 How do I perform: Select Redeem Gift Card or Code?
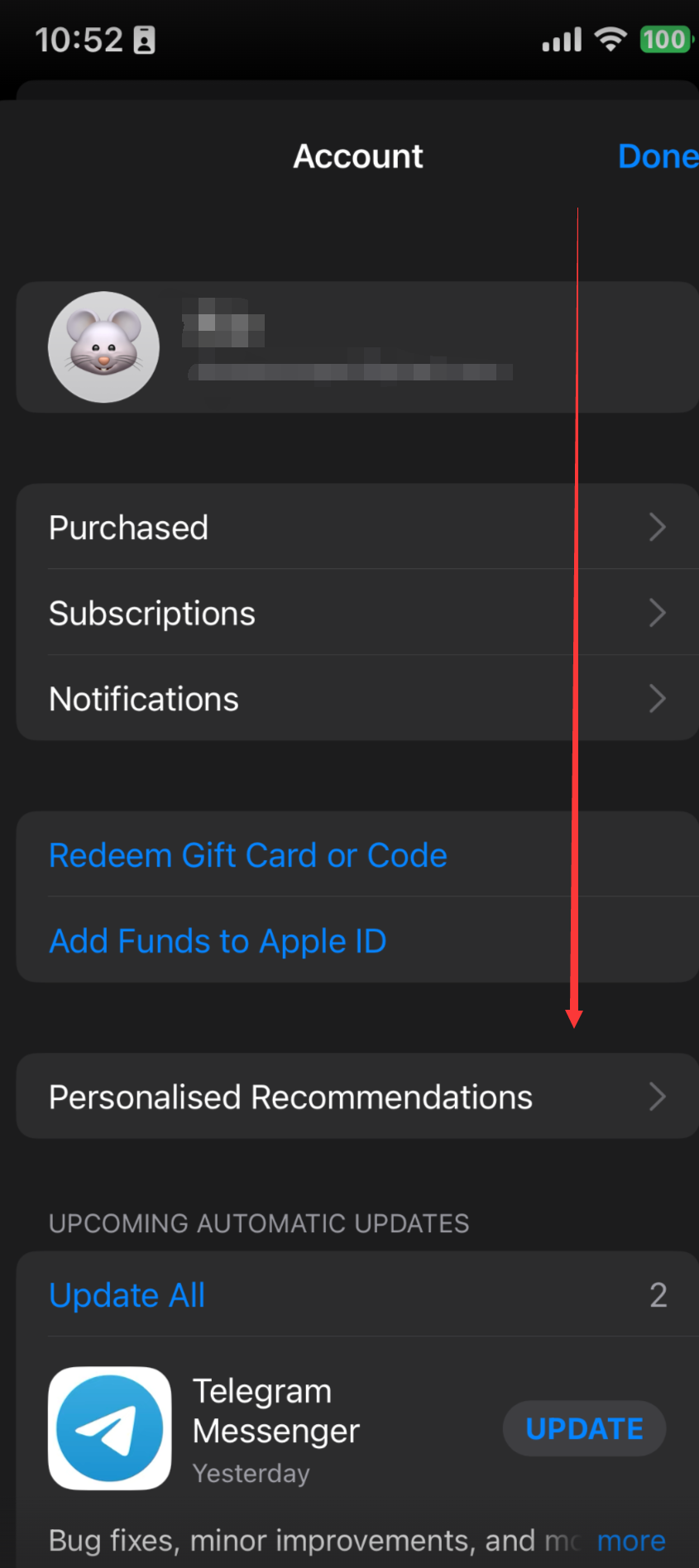tap(248, 855)
